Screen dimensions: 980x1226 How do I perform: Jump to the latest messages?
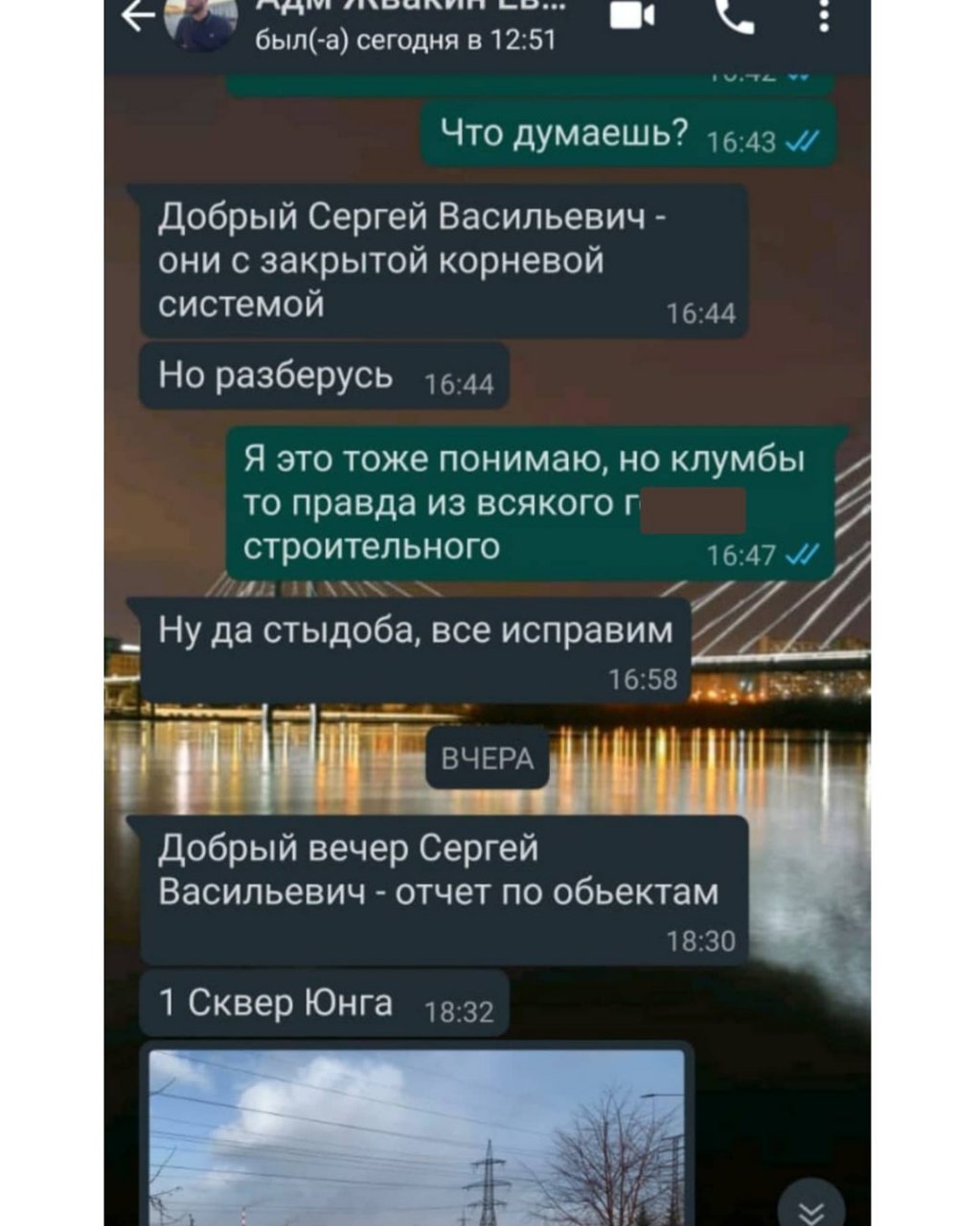(811, 1208)
